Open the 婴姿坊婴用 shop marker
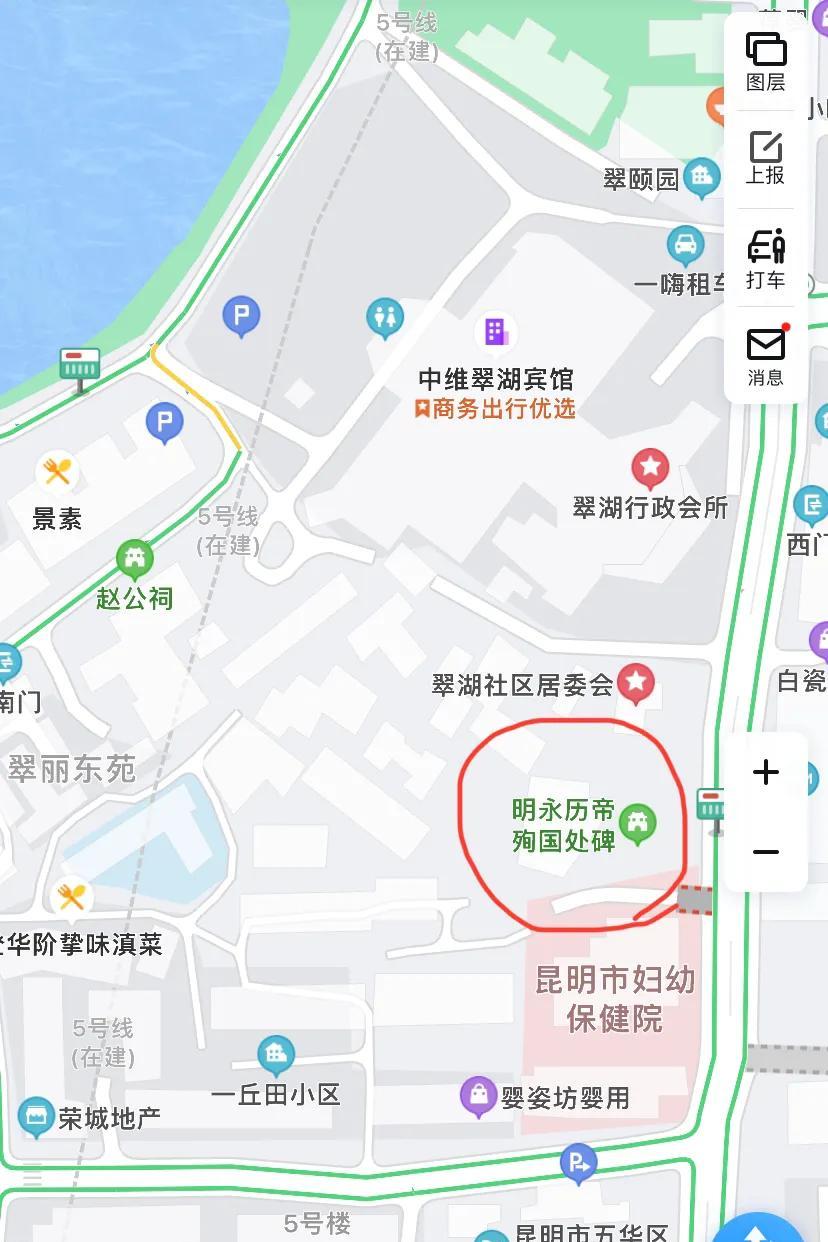The height and width of the screenshot is (1242, 828). tap(479, 1096)
